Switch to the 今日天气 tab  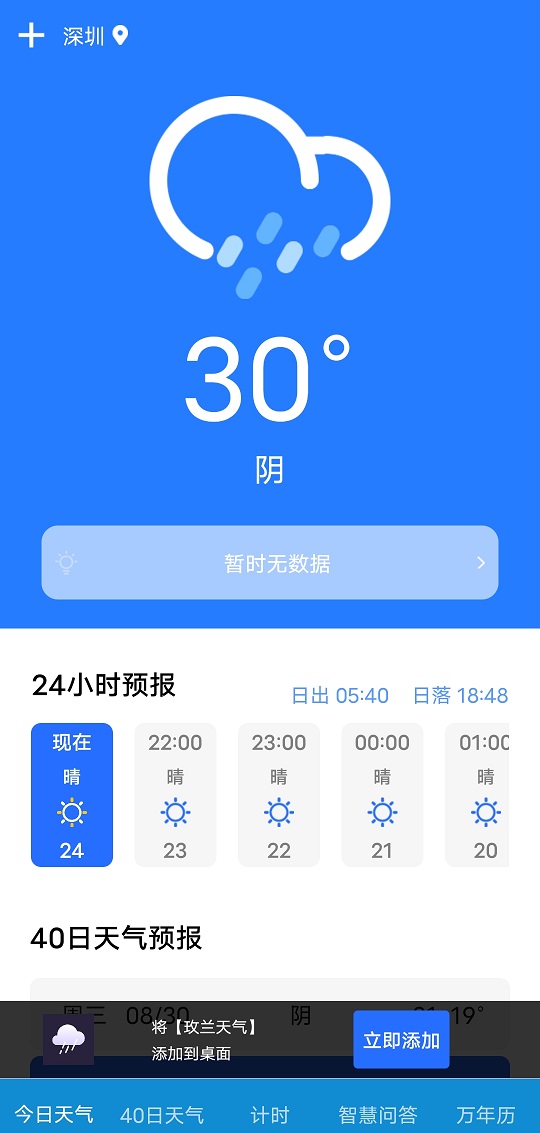54,1113
